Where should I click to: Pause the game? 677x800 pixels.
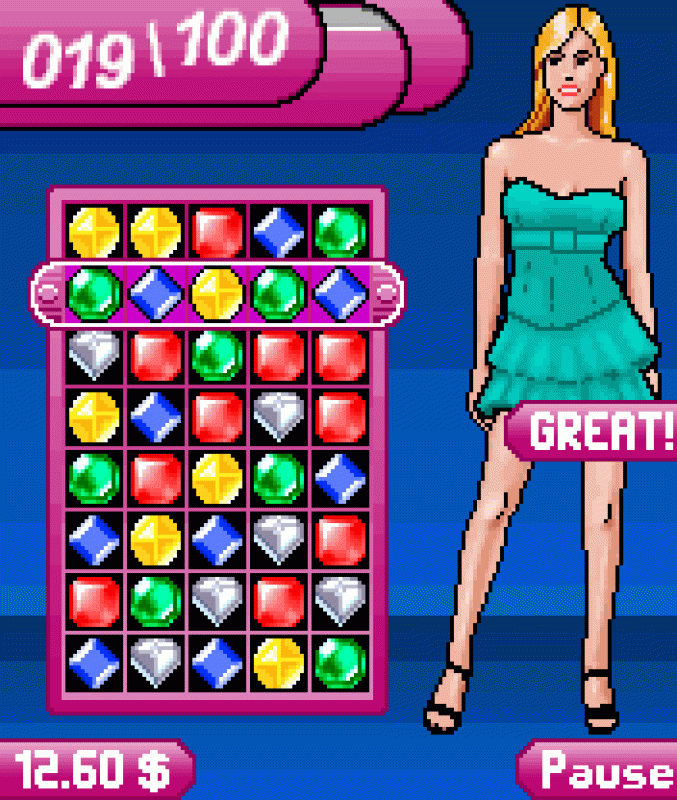[x=605, y=772]
